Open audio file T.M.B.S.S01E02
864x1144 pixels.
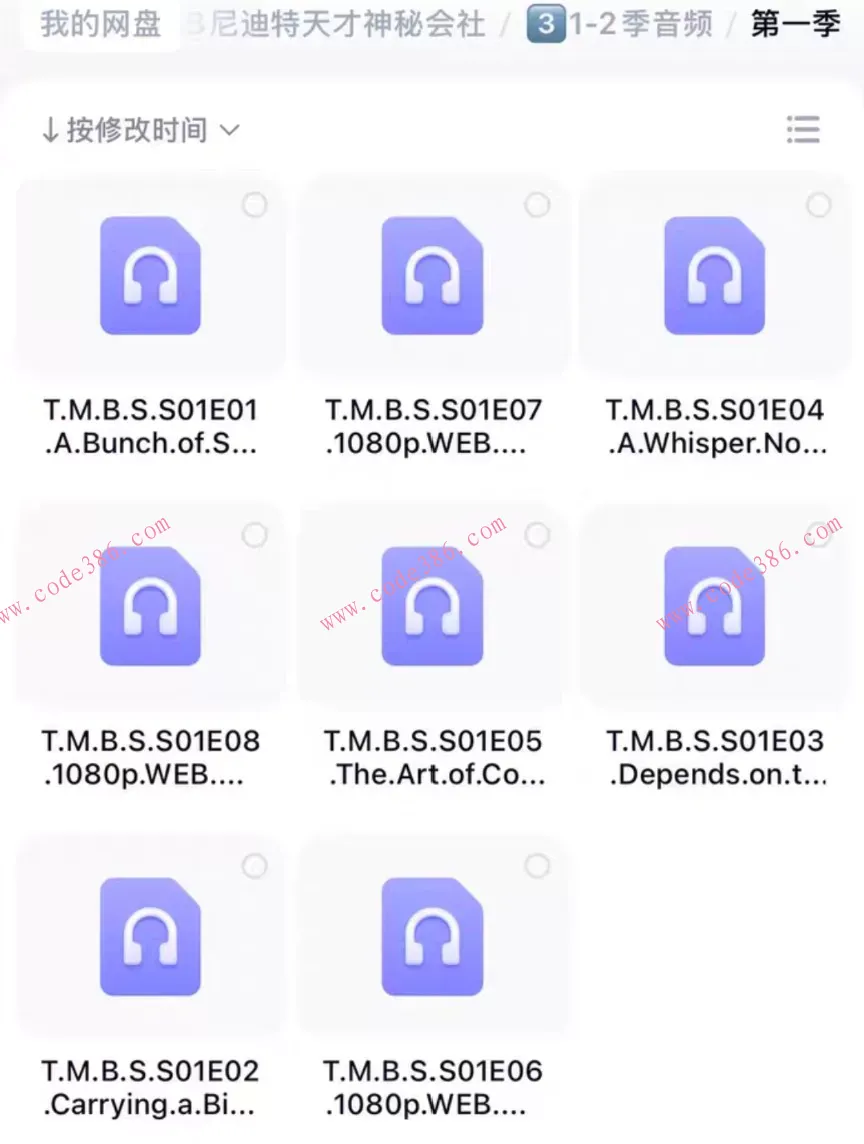150,935
